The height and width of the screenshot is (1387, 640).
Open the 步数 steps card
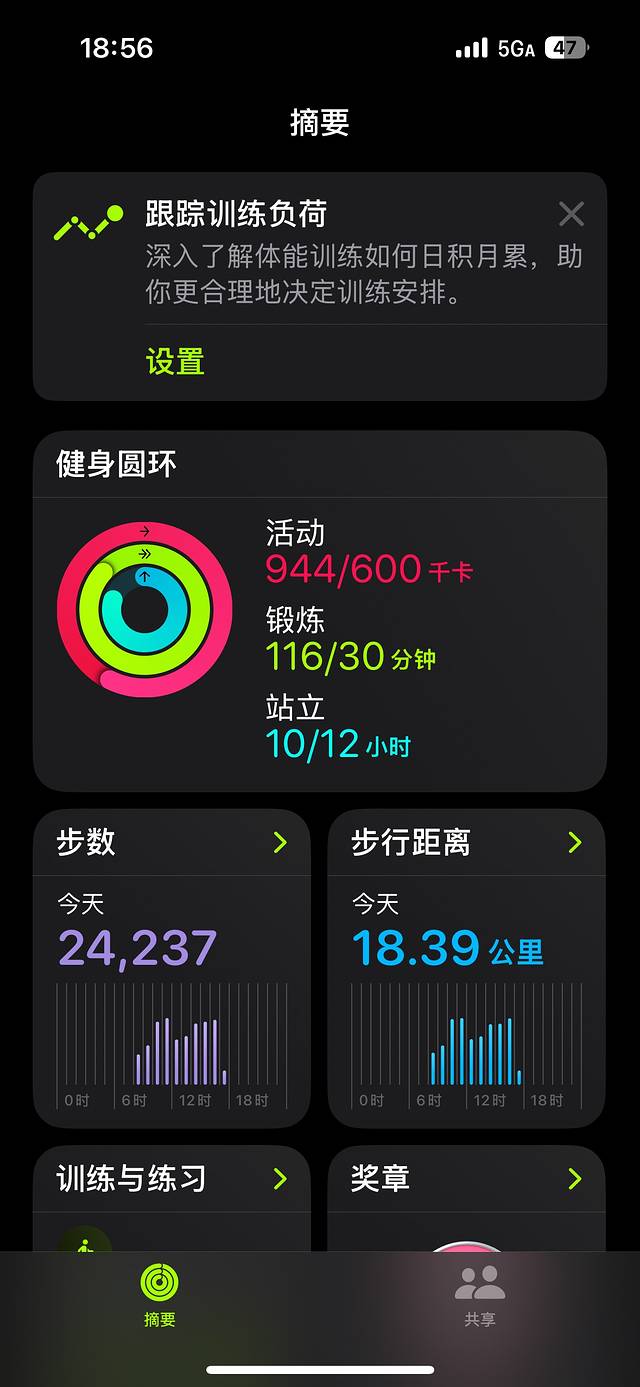pos(172,967)
